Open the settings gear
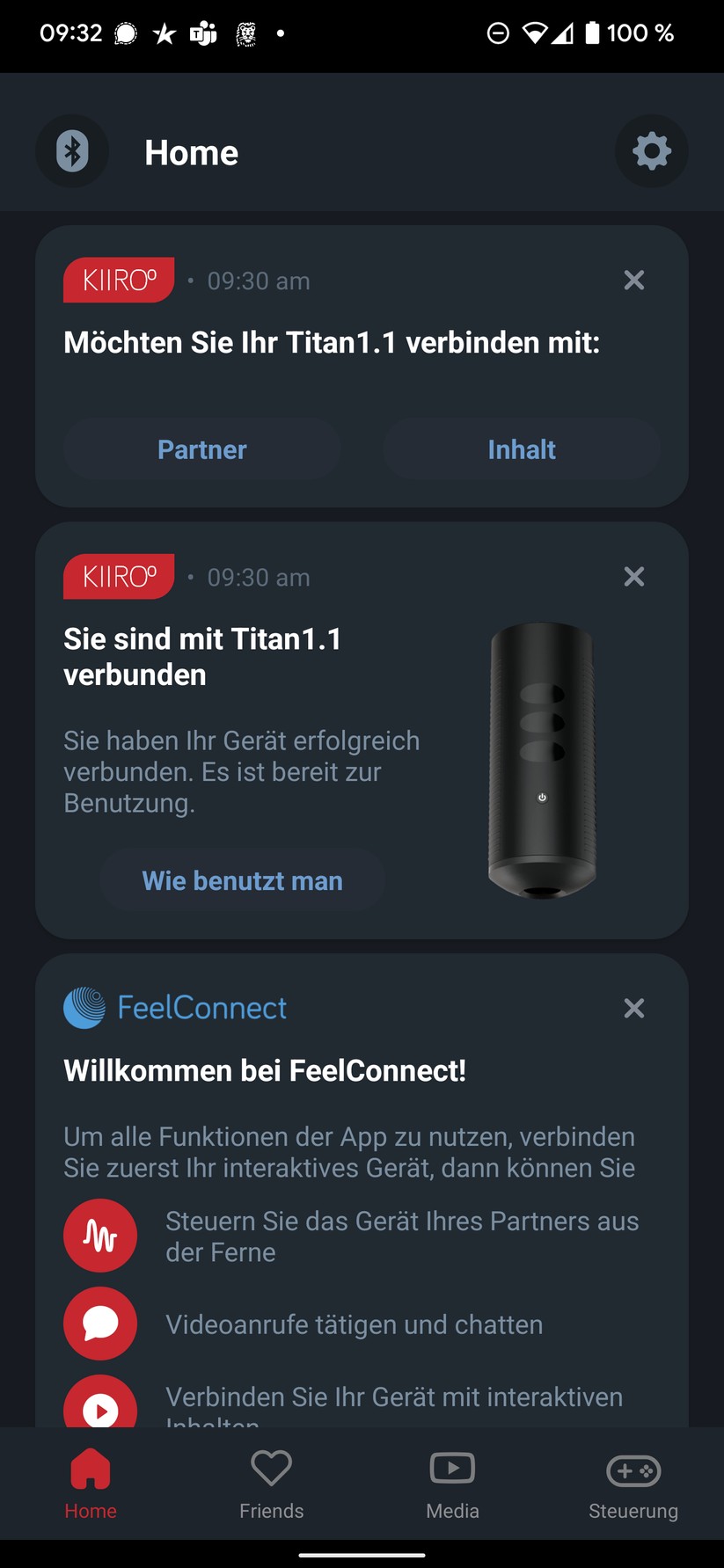724x1568 pixels. click(651, 151)
